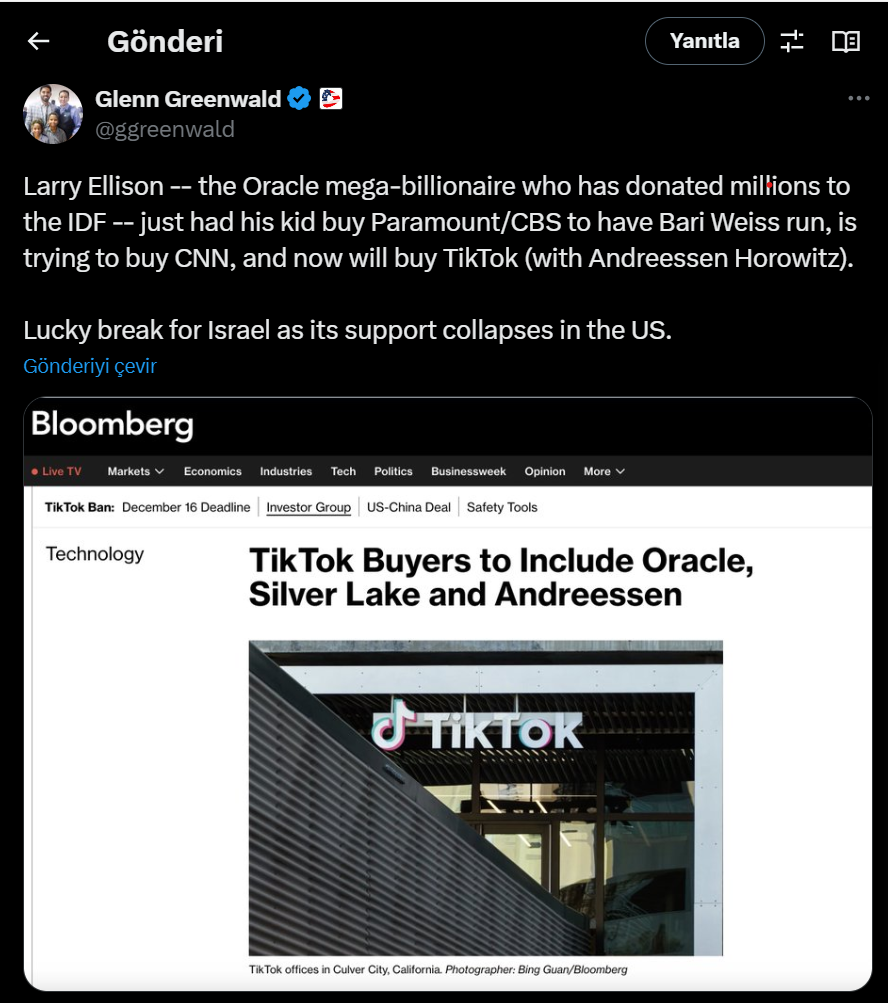Open Glenn Greenwald's profile picture
The height and width of the screenshot is (1003, 888).
52,113
